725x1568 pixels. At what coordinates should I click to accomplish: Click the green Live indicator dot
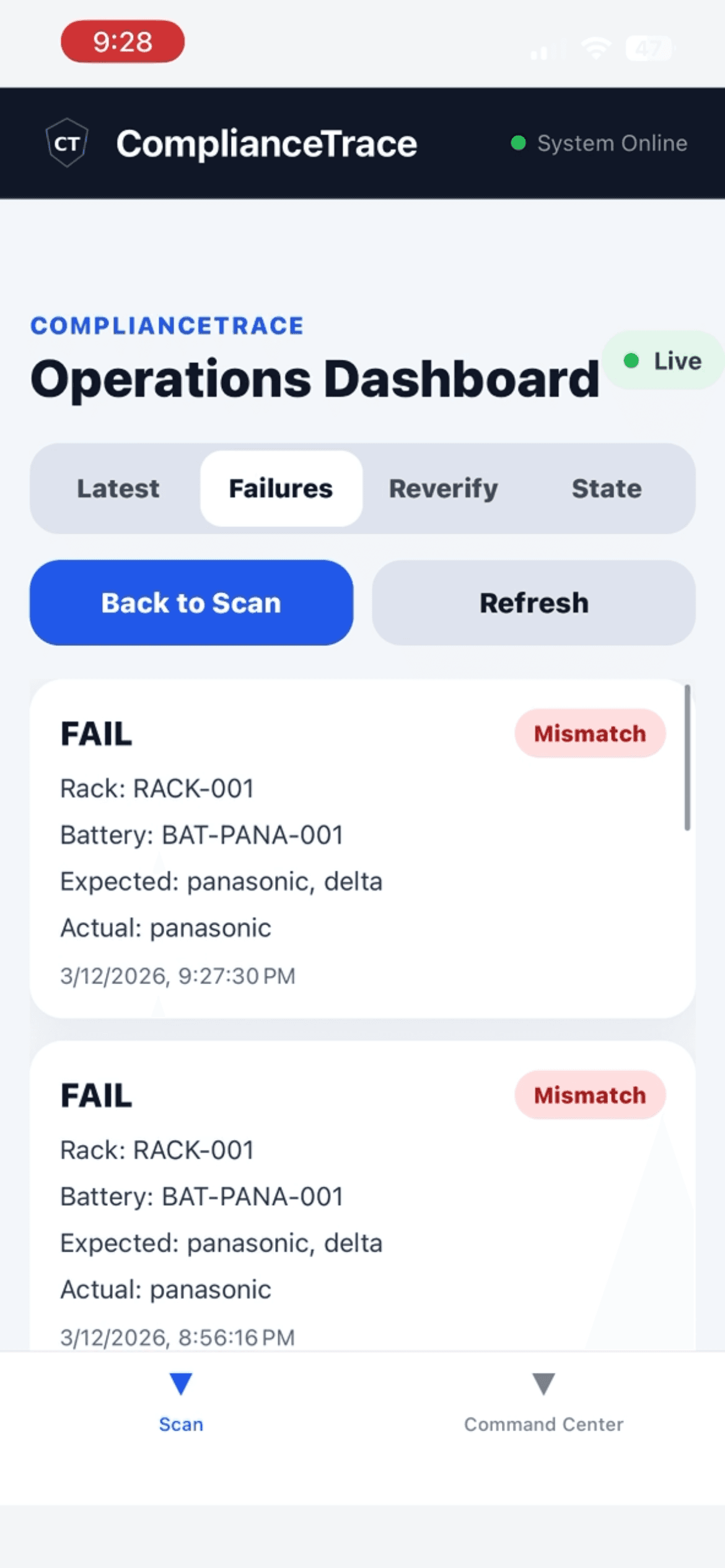[x=631, y=361]
